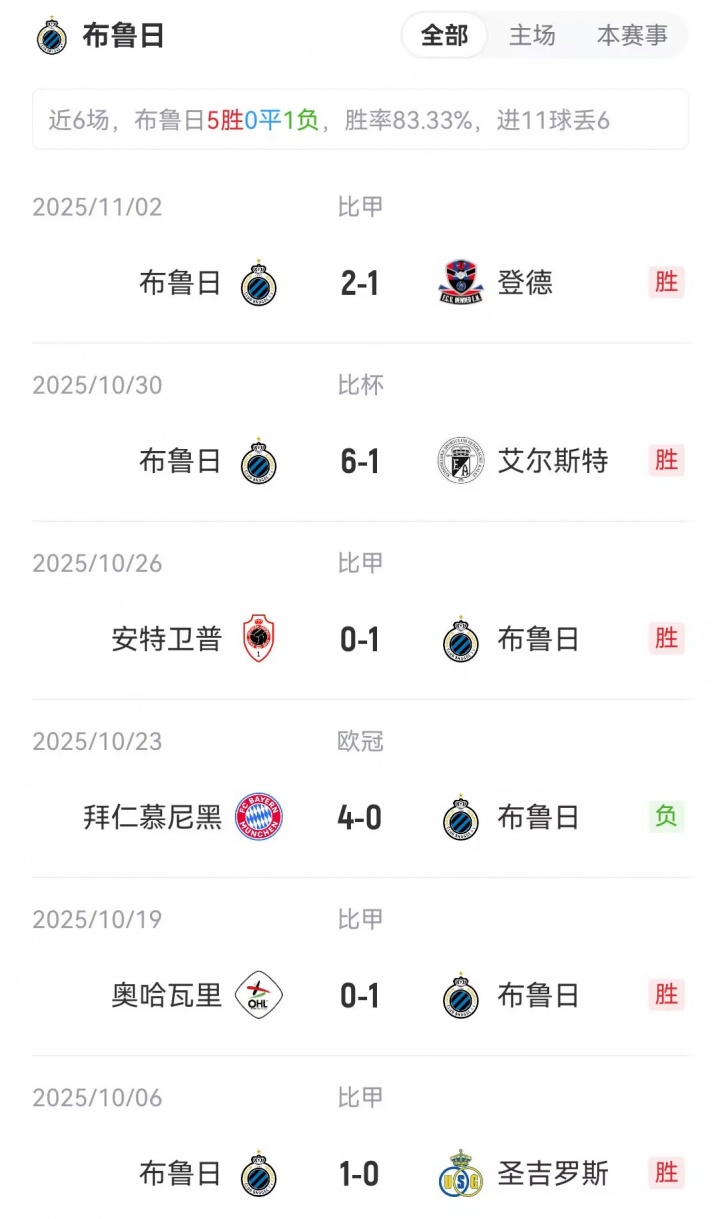
Task: View the 安特卫普 vs 布鲁日 match
Action: [360, 640]
